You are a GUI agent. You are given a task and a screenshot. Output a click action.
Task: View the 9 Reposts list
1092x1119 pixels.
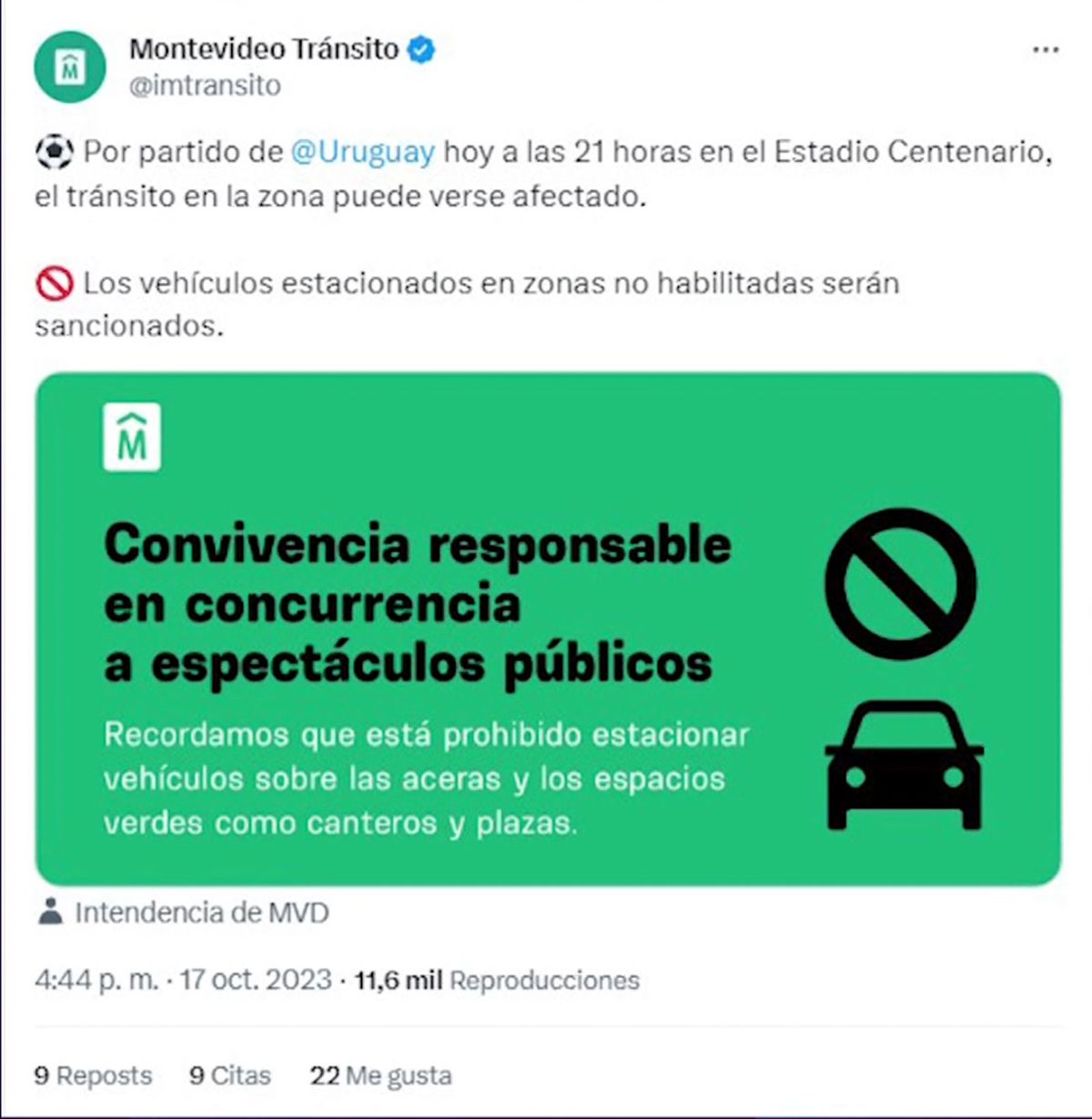[x=93, y=1075]
